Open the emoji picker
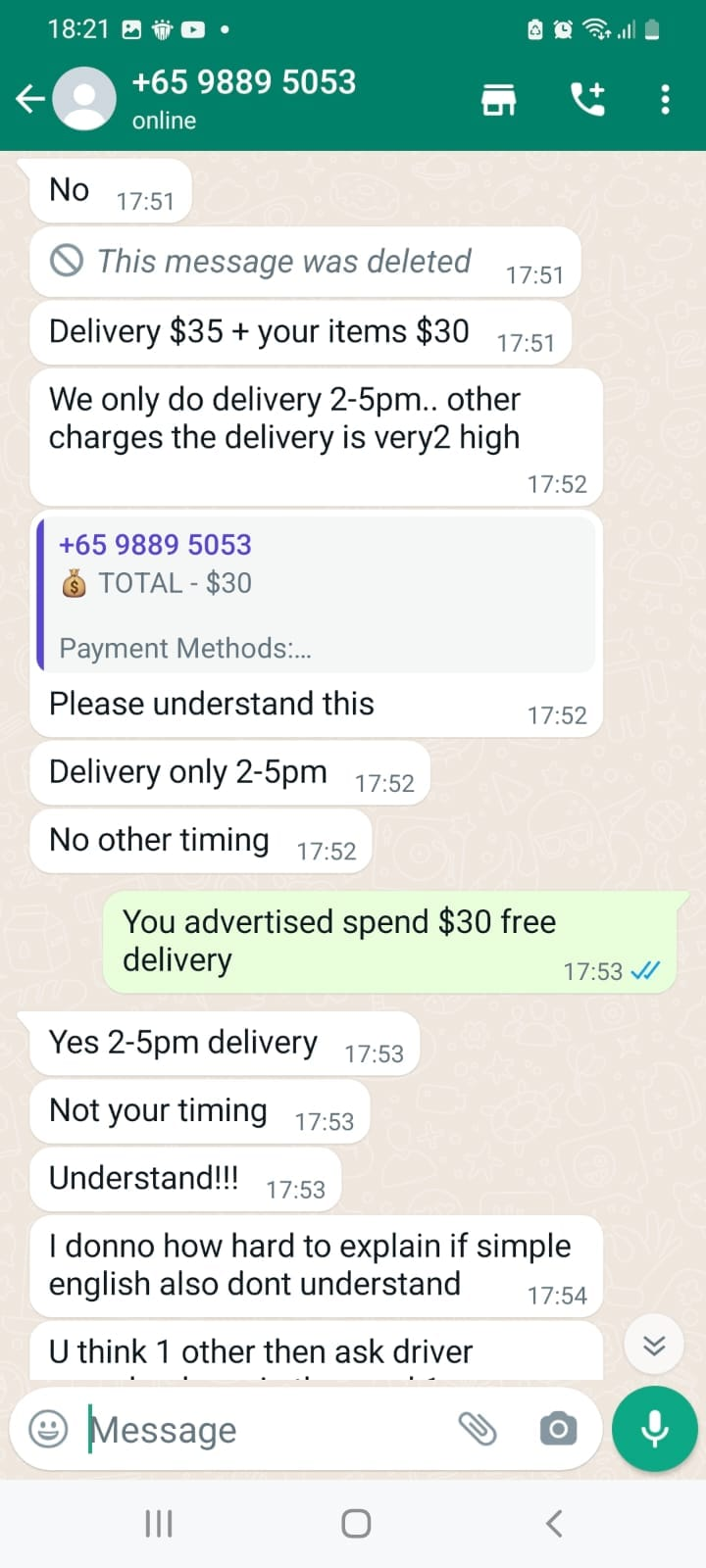The height and width of the screenshot is (1568, 706). pos(48,1429)
